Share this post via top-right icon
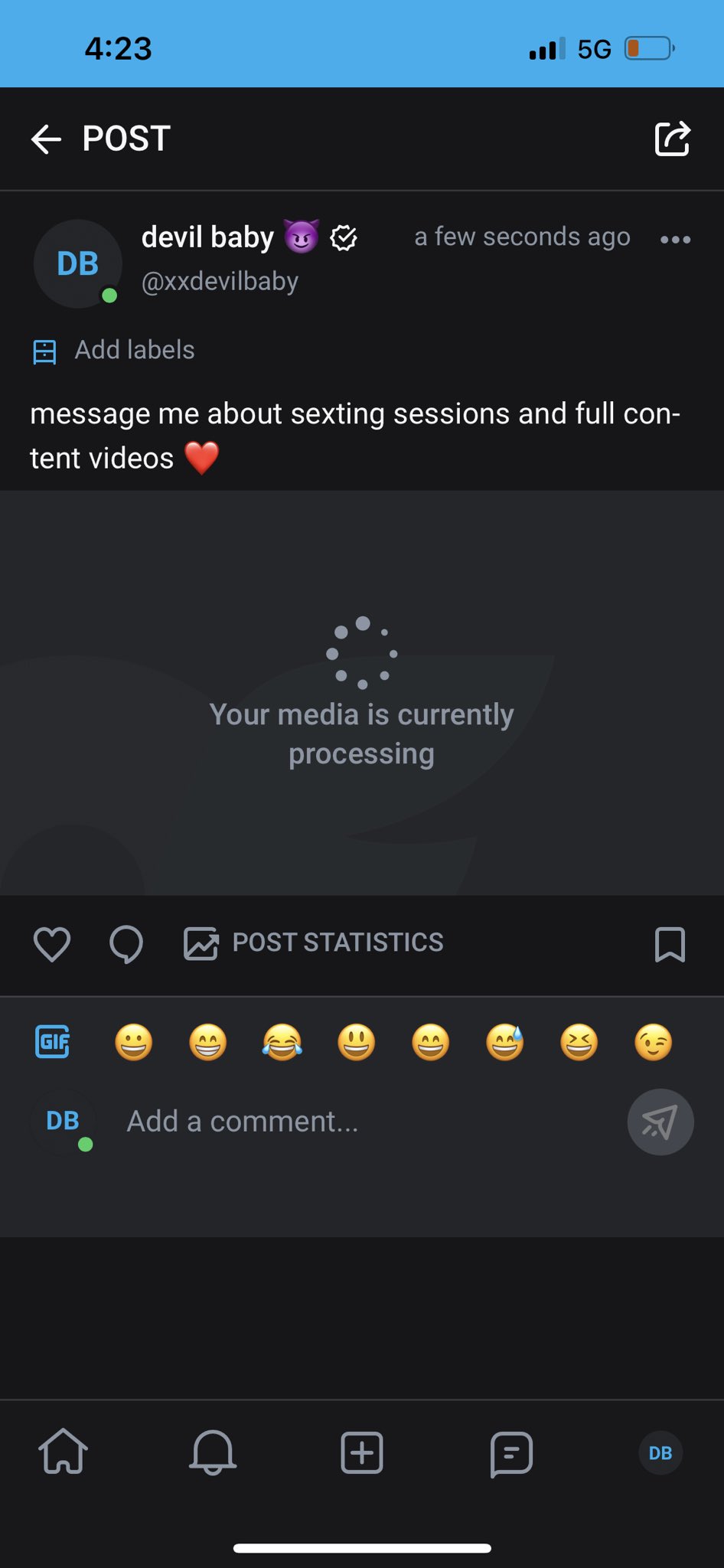This screenshot has width=724, height=1568. pyautogui.click(x=673, y=139)
